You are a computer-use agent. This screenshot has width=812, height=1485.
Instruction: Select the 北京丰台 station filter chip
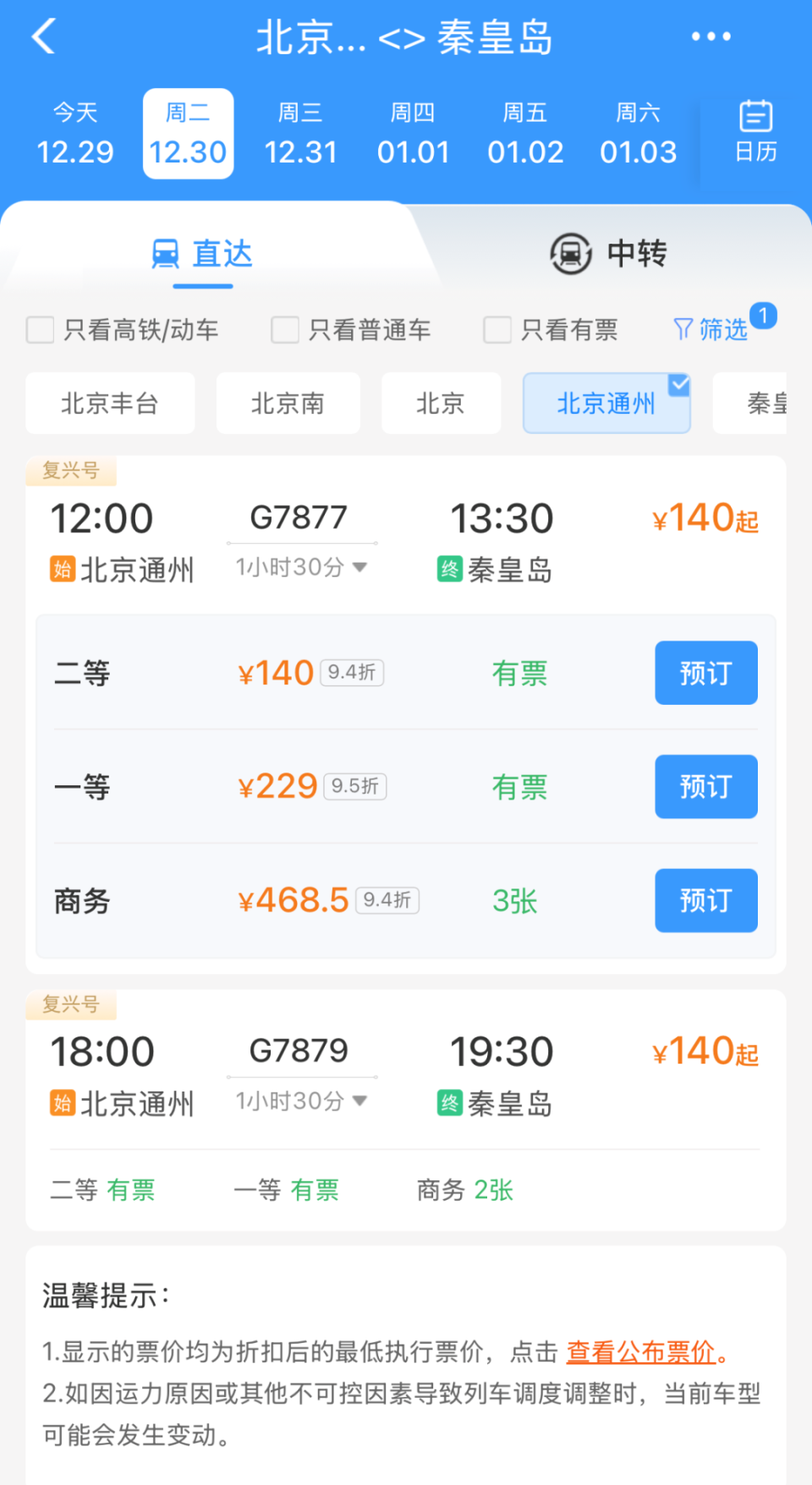[x=110, y=403]
